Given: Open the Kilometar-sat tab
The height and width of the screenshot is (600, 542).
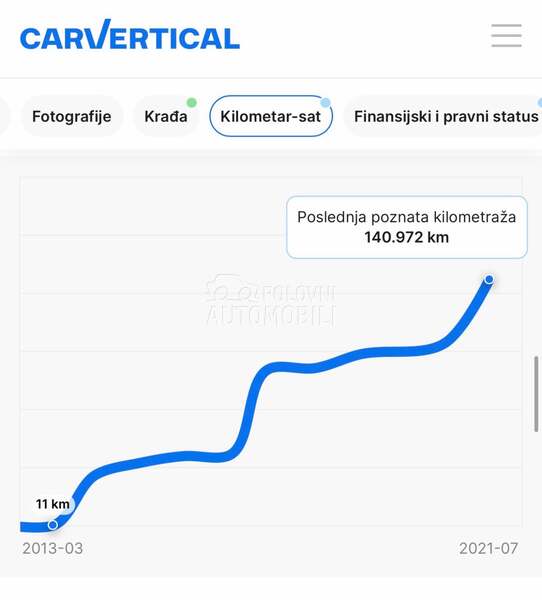Looking at the screenshot, I should point(271,116).
